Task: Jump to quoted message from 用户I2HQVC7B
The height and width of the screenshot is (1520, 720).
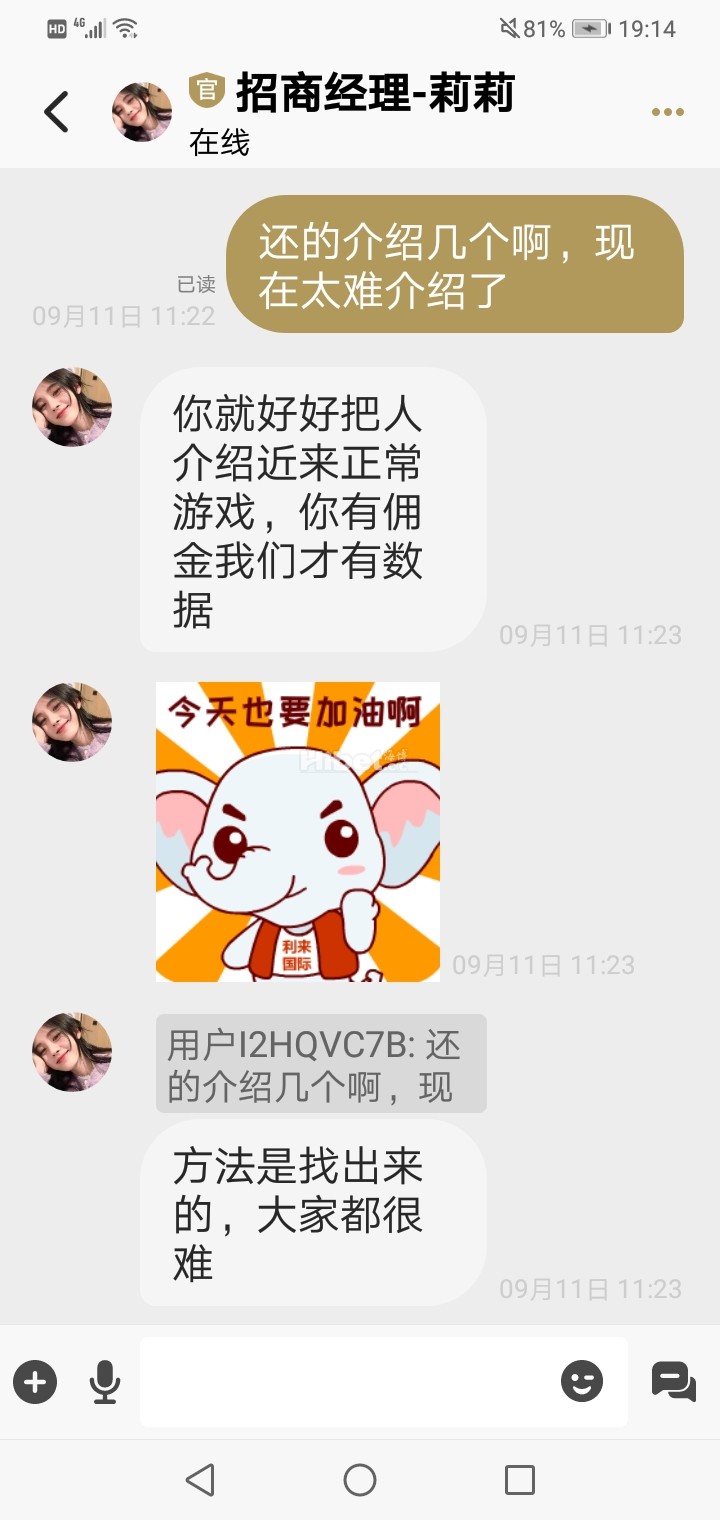Action: (x=321, y=1063)
